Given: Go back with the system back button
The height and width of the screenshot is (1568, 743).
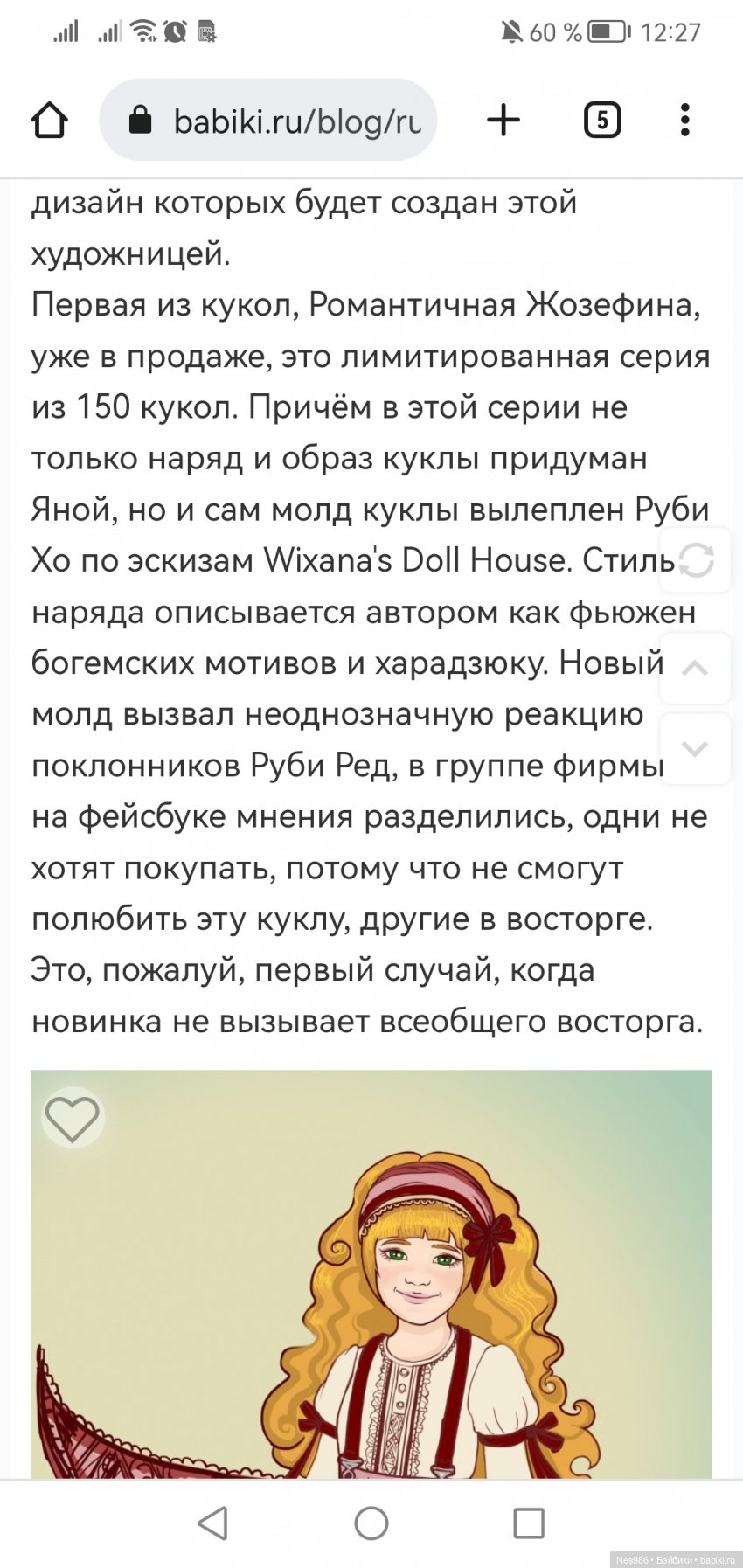Looking at the screenshot, I should [213, 1523].
